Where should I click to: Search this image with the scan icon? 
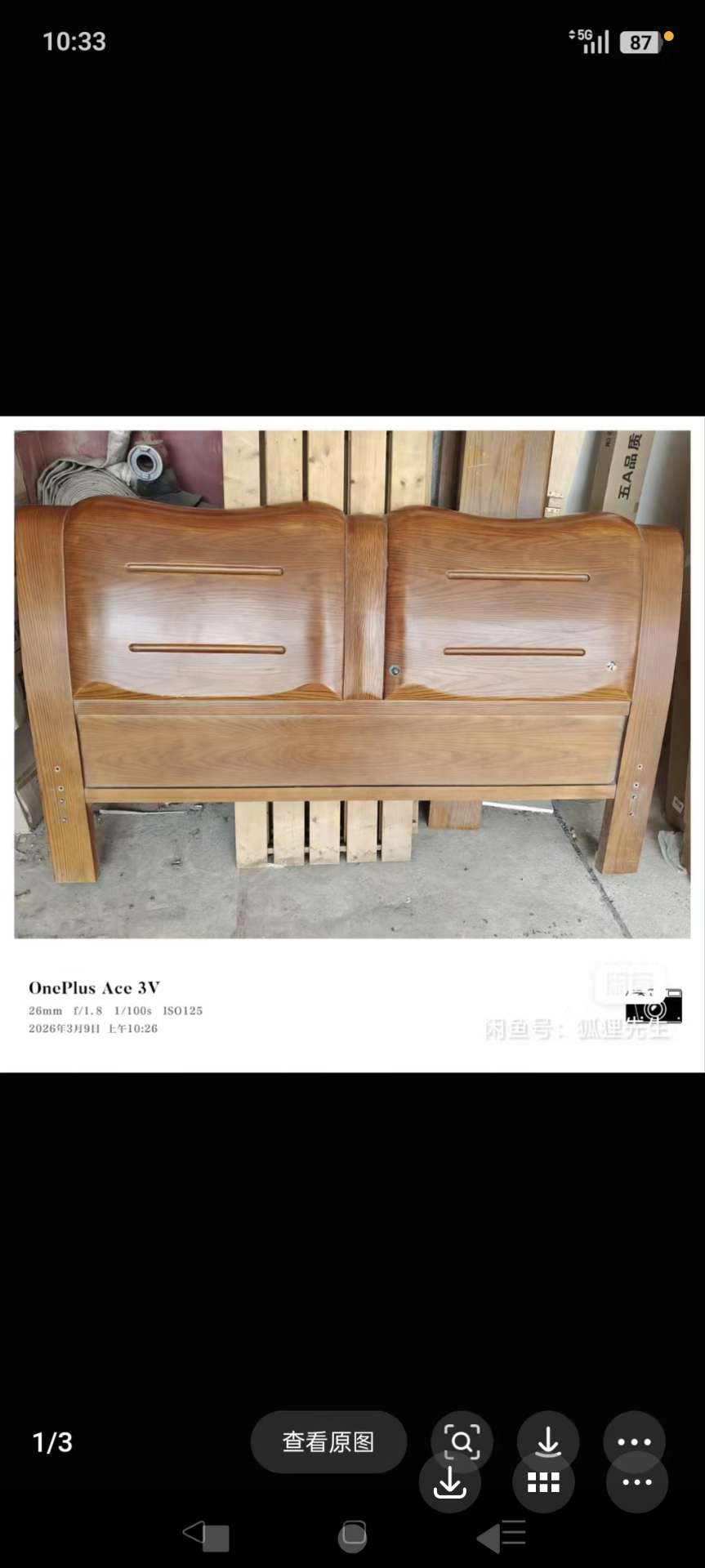coord(462,1441)
